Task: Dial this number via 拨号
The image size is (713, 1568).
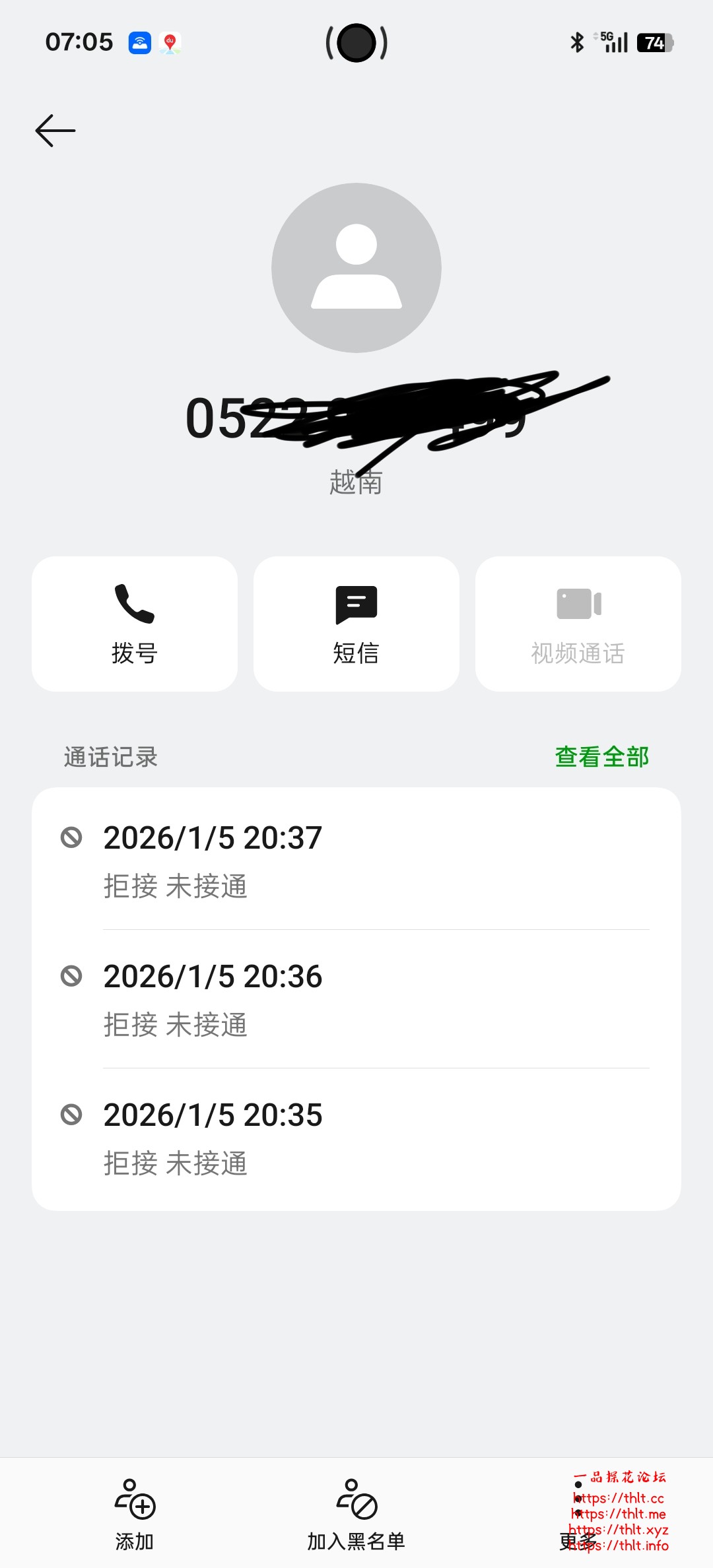Action: click(135, 624)
